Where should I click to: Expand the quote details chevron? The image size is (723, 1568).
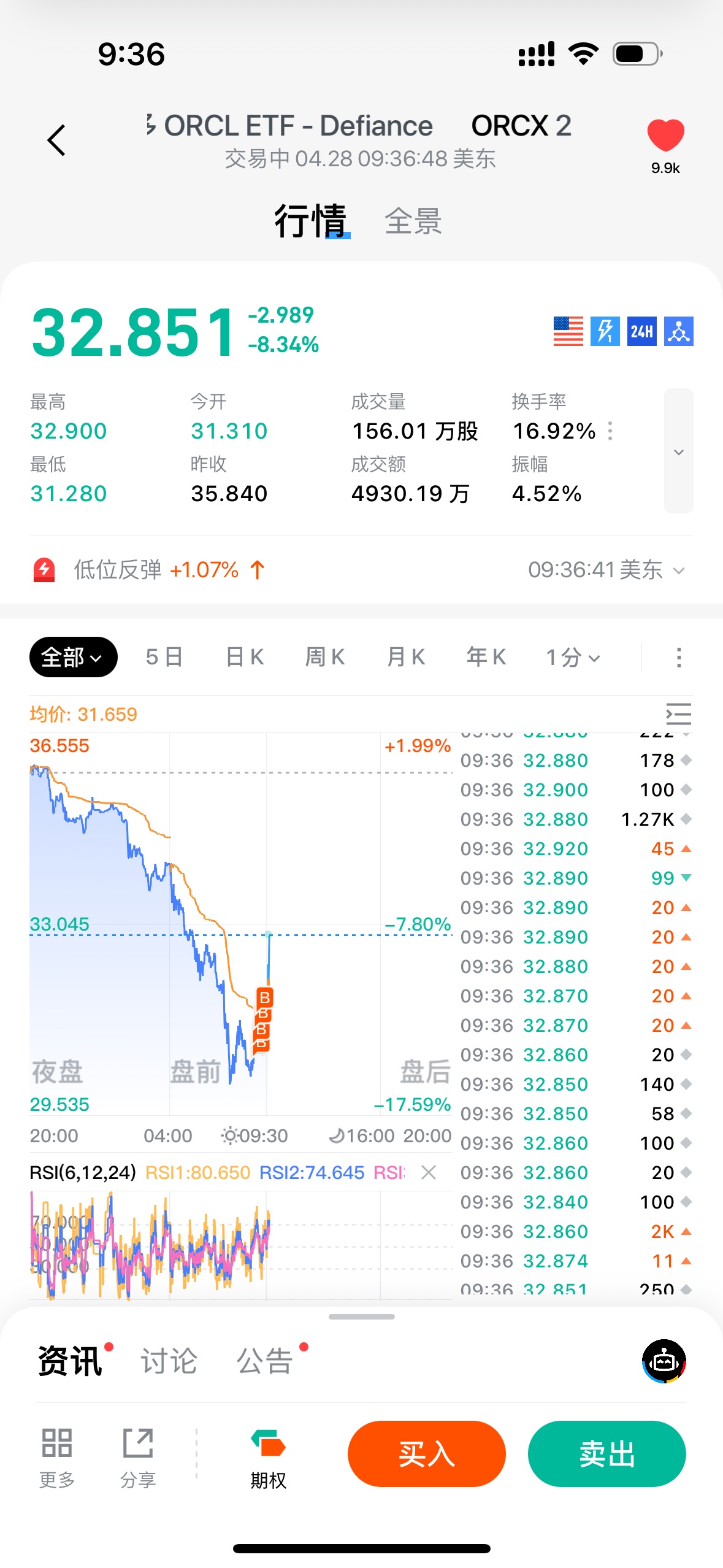click(678, 452)
